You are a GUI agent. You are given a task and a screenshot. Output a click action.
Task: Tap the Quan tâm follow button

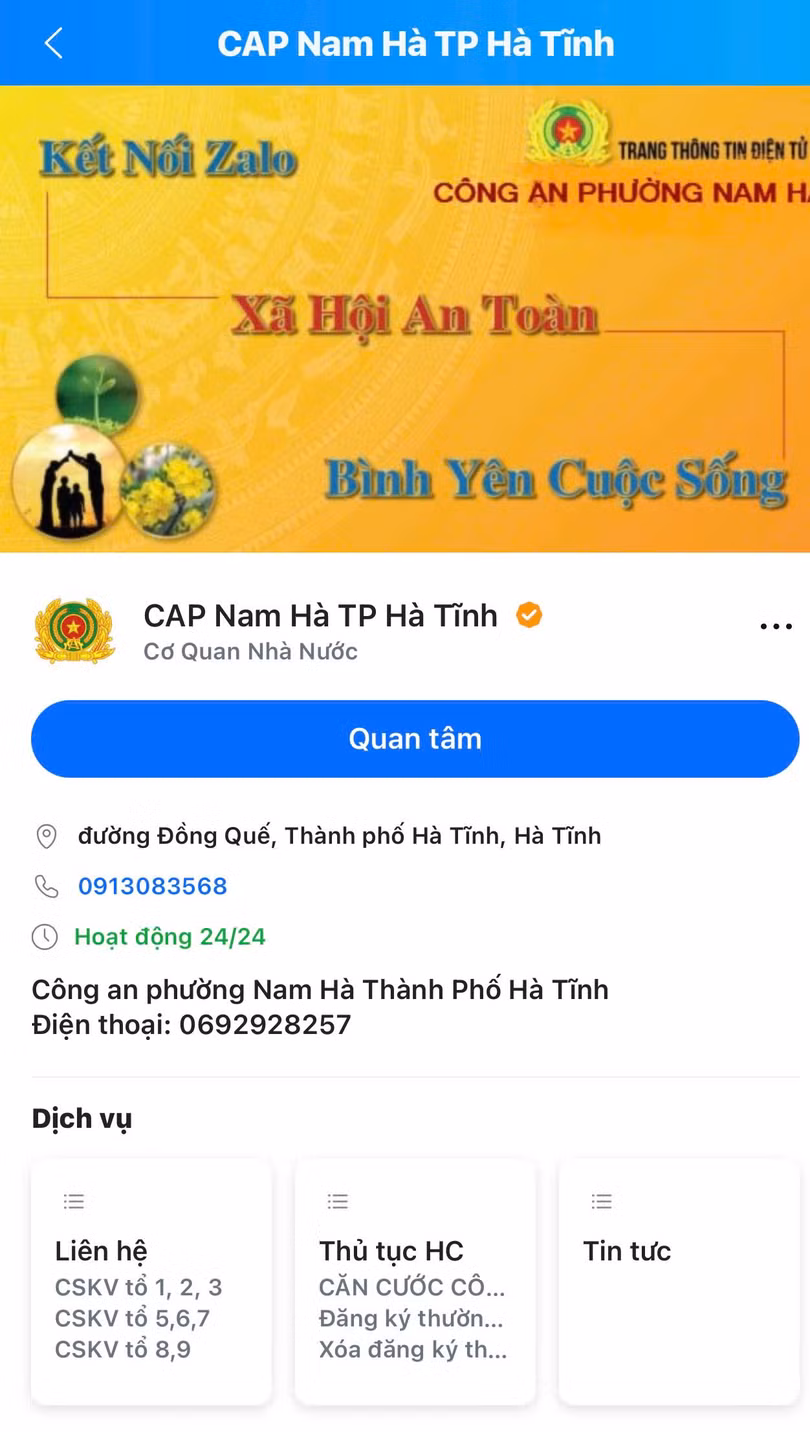(415, 739)
